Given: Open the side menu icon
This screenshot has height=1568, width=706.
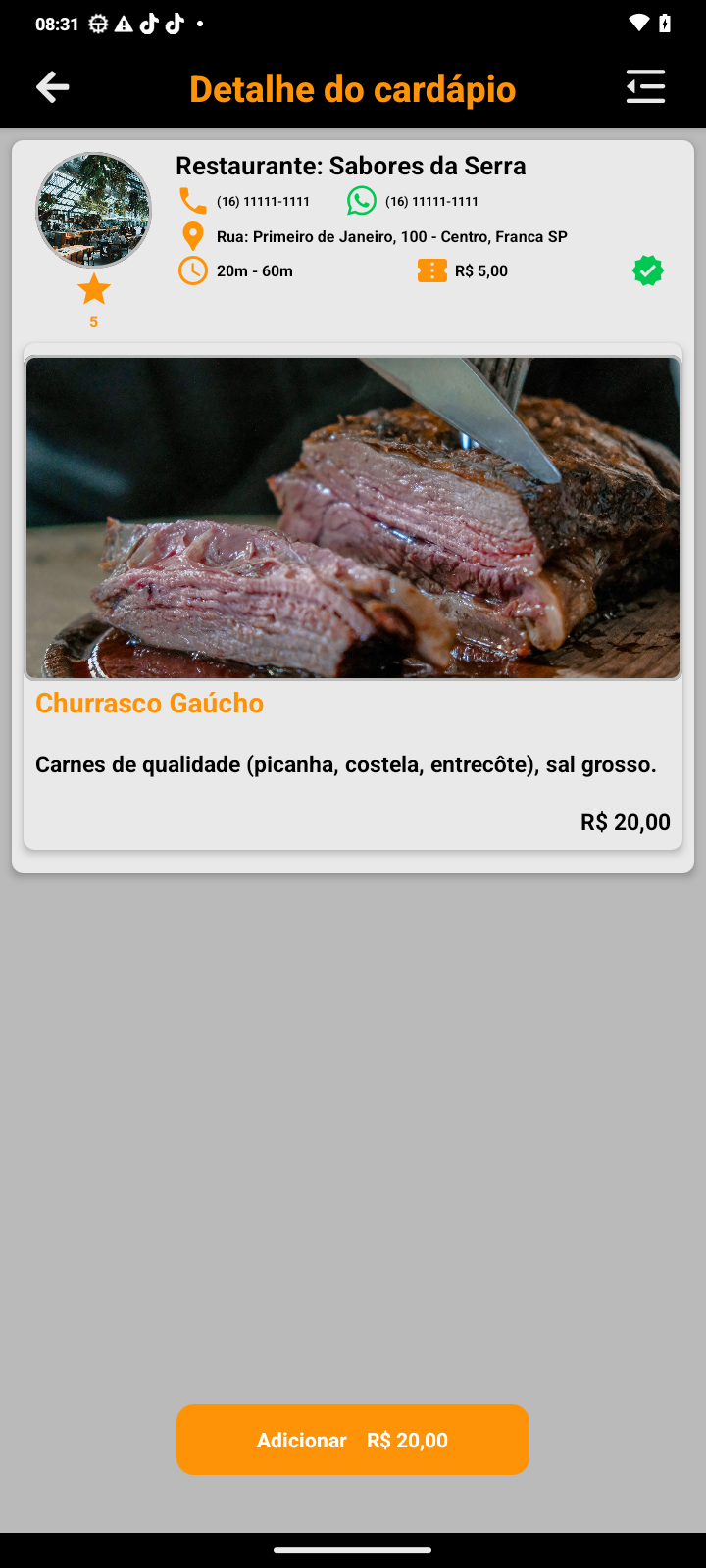Looking at the screenshot, I should [645, 87].
